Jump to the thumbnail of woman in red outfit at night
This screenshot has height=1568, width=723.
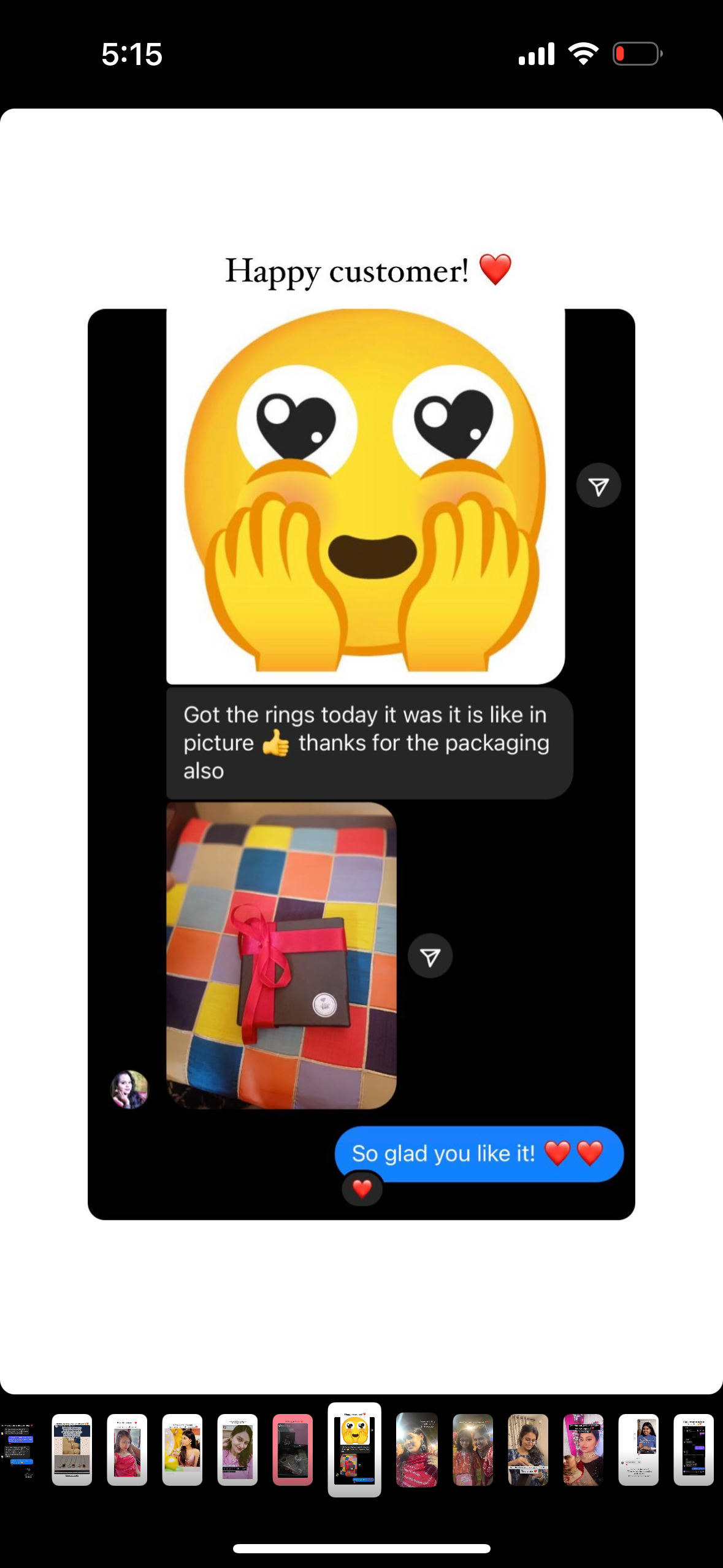pyautogui.click(x=417, y=1450)
